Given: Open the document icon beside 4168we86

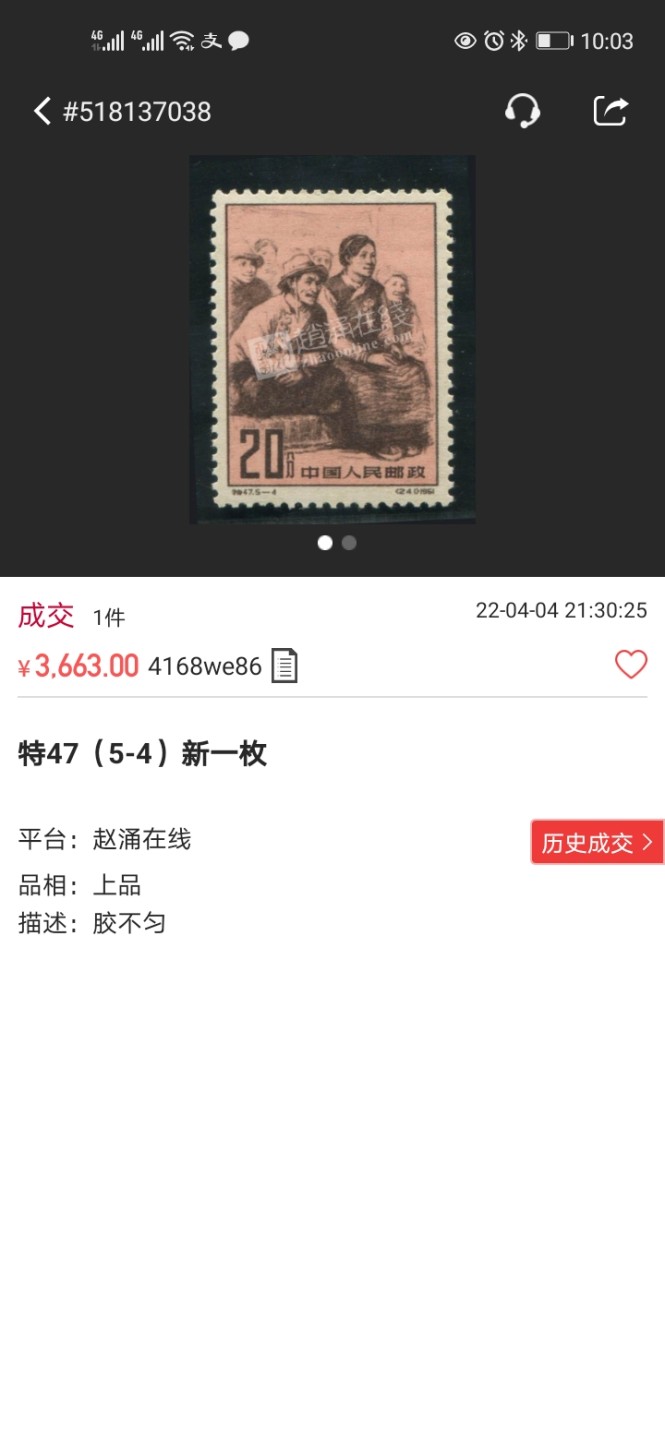Looking at the screenshot, I should point(285,666).
